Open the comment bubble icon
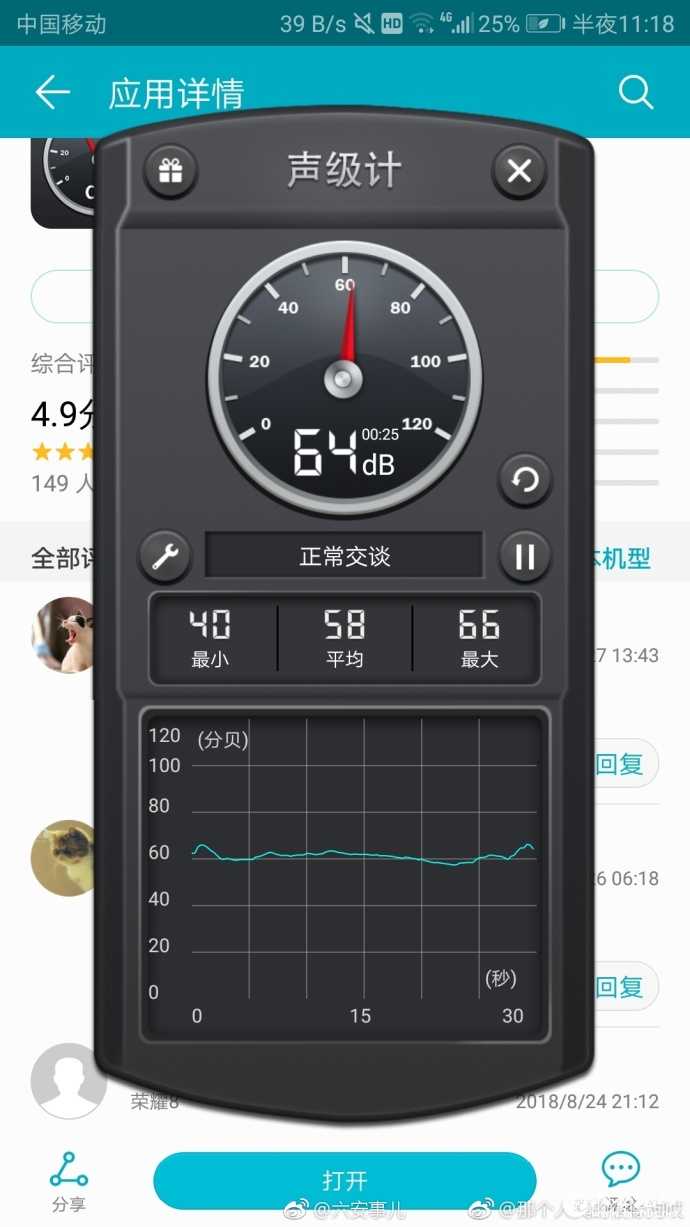 620,1172
